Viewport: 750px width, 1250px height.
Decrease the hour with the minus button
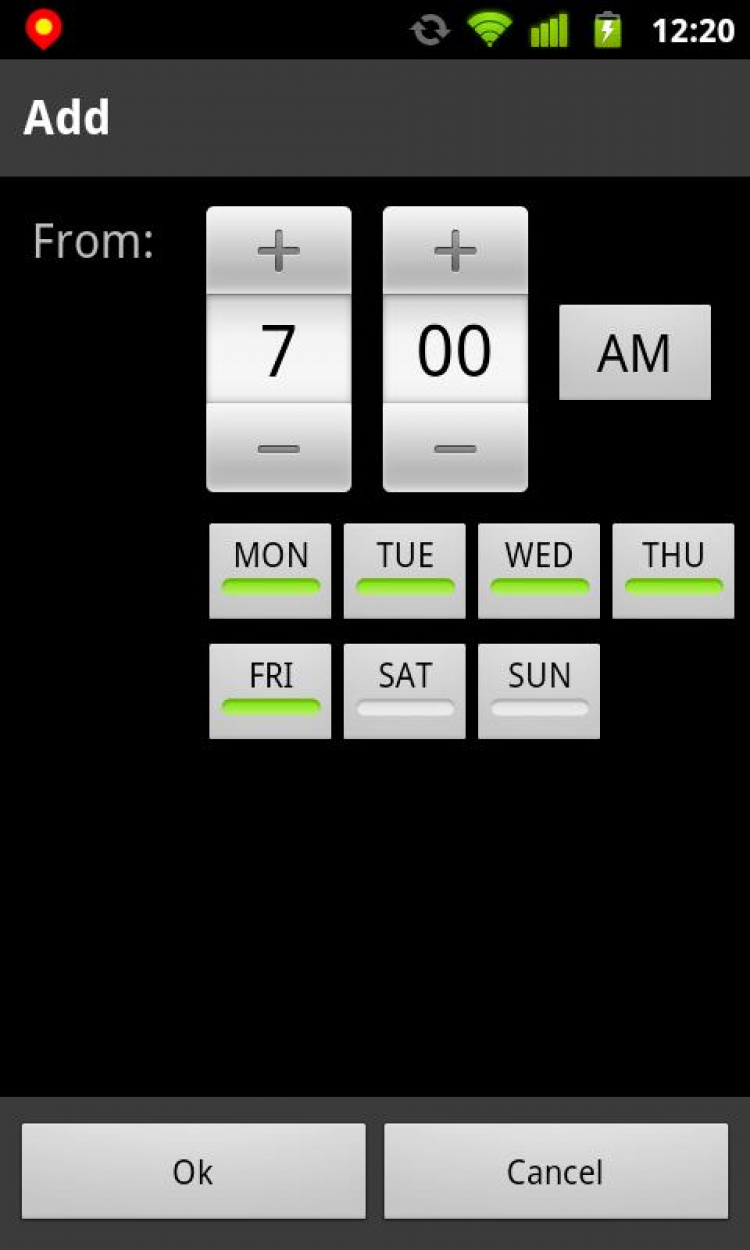[278, 449]
